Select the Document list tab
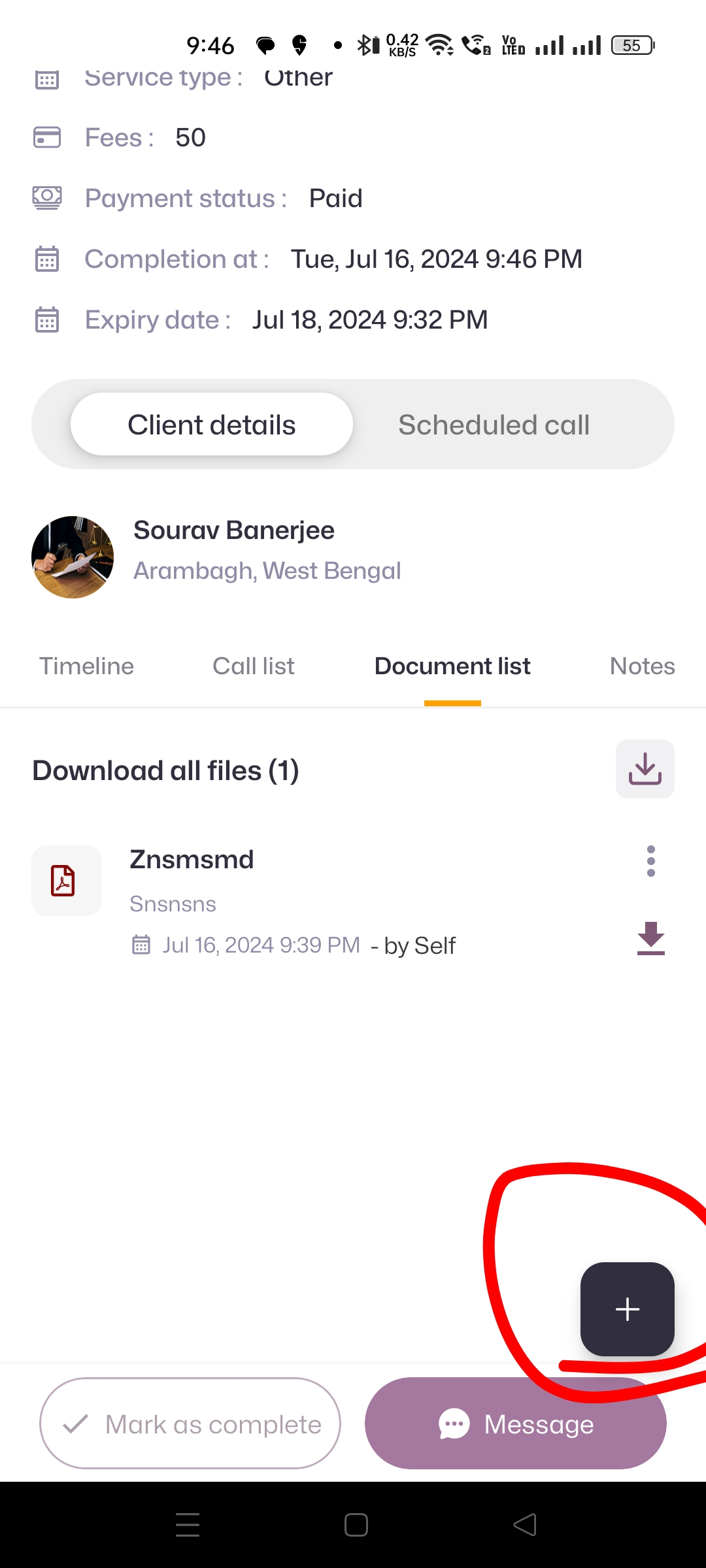The width and height of the screenshot is (706, 1568). [452, 666]
